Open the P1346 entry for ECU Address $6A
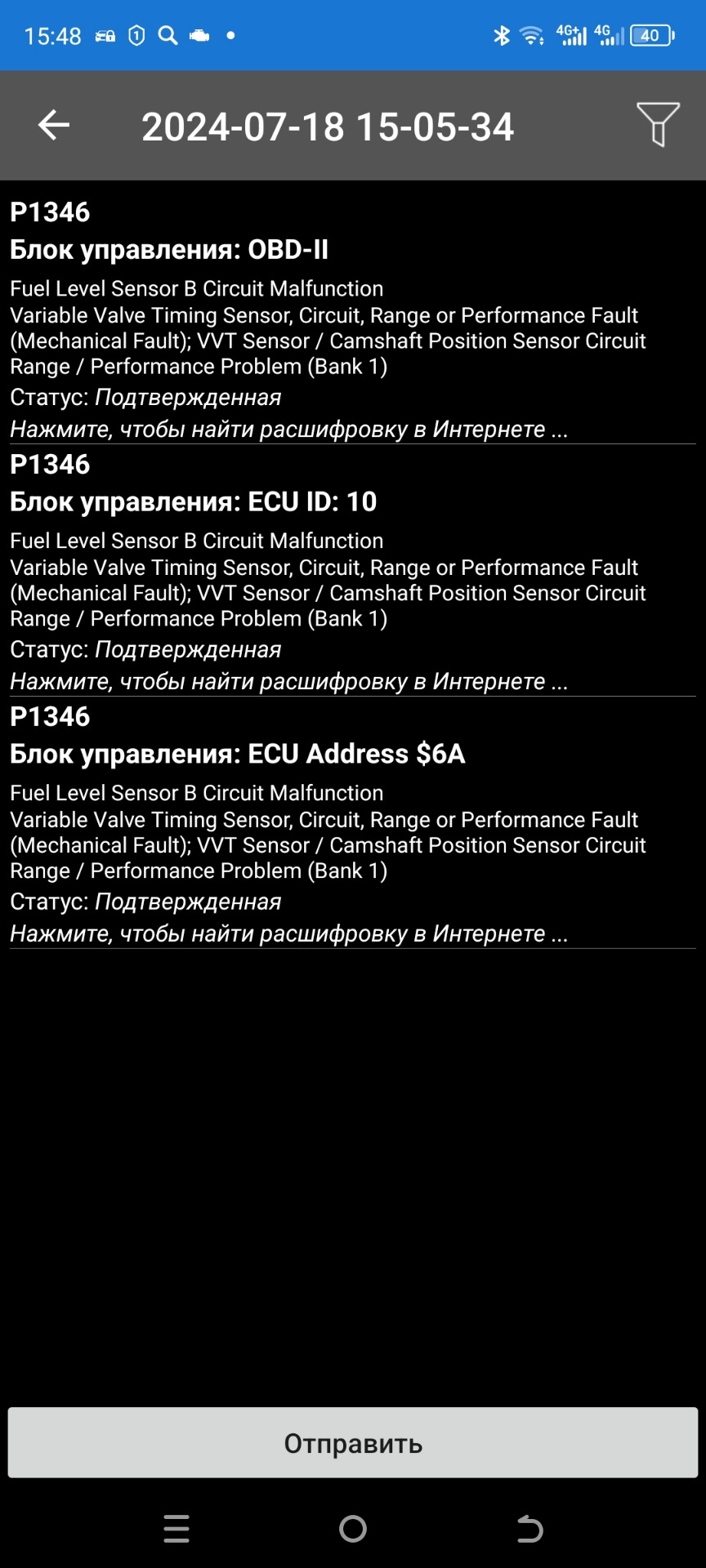Screen dimensions: 706x1568 pyautogui.click(x=351, y=823)
